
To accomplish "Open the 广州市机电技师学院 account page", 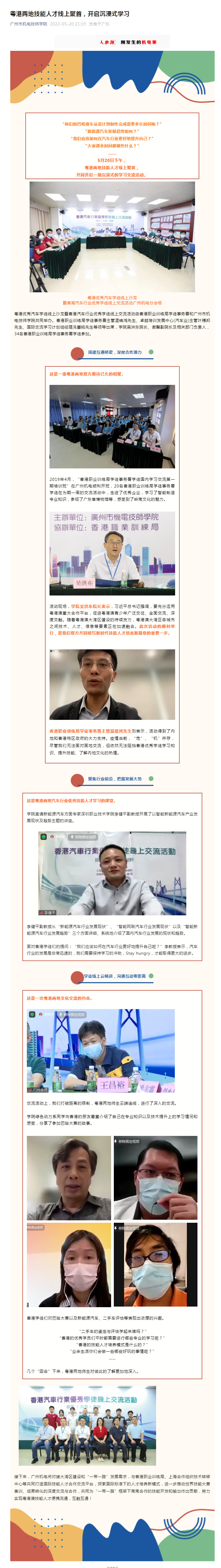I will coord(29,24).
